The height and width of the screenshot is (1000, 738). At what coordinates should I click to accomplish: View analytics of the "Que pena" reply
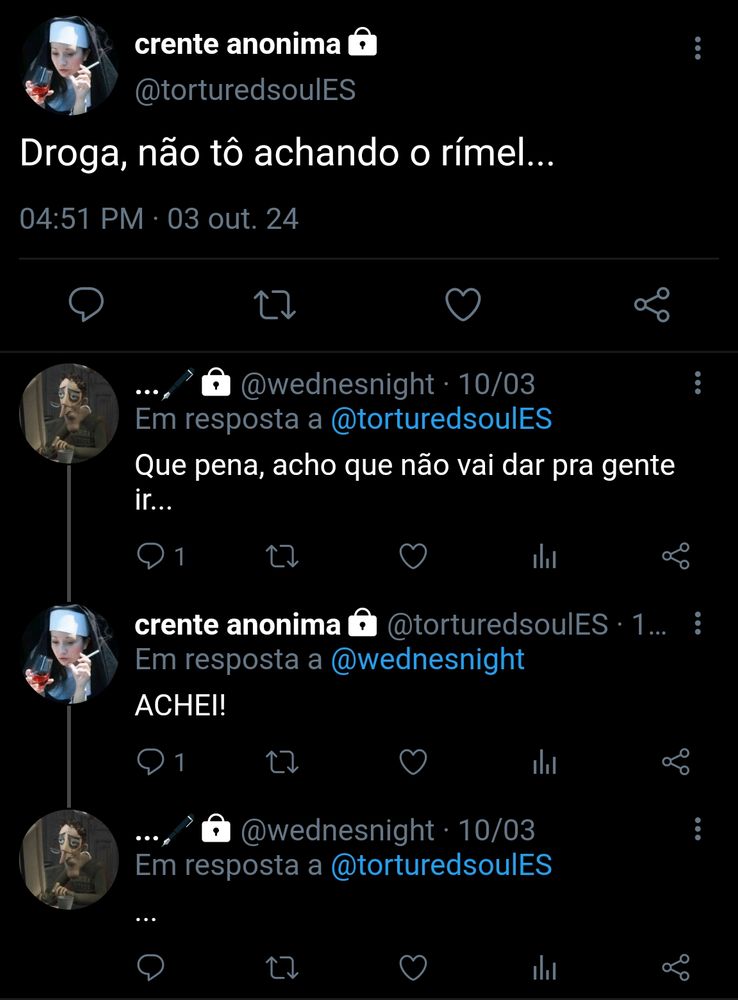tap(544, 557)
